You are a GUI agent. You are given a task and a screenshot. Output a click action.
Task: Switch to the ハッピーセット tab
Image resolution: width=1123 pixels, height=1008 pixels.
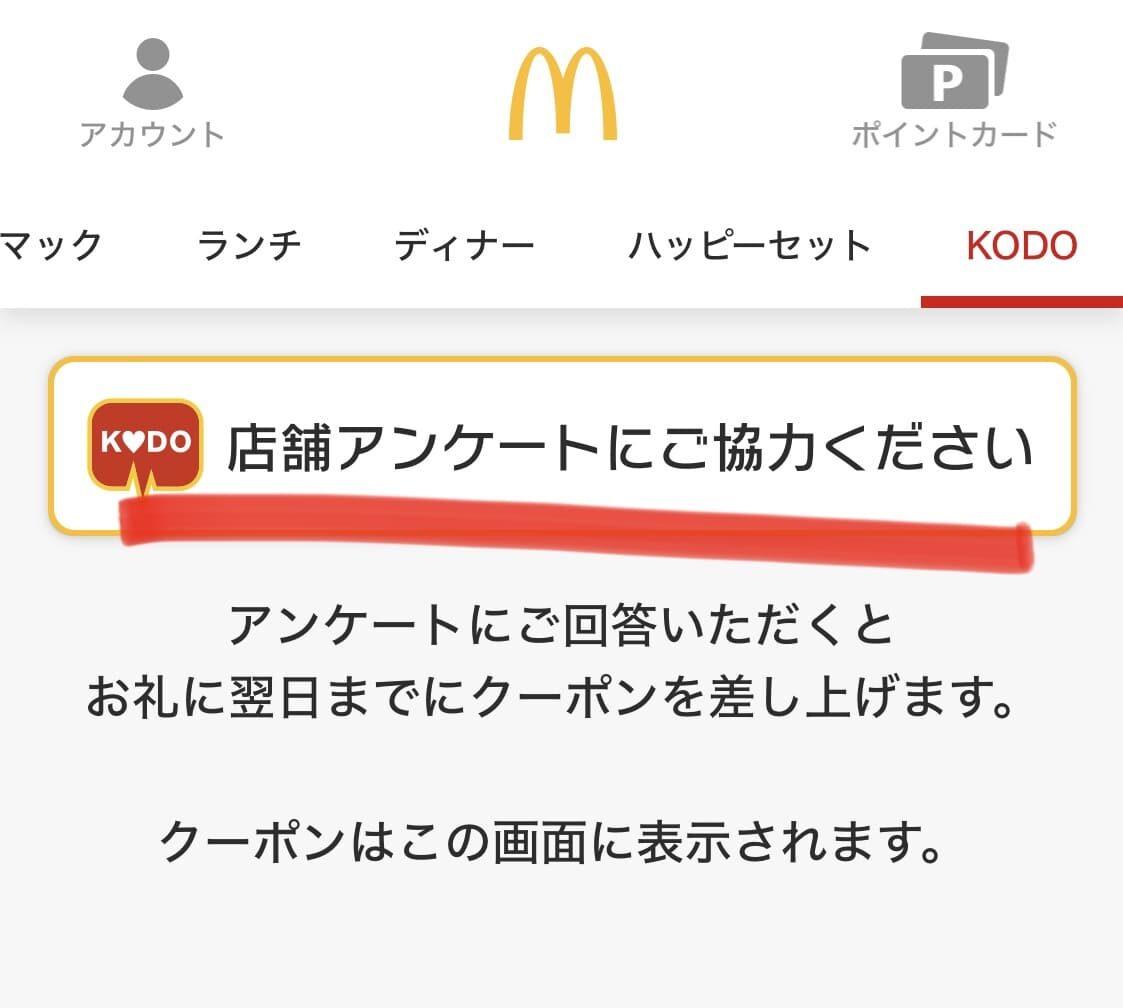point(750,246)
